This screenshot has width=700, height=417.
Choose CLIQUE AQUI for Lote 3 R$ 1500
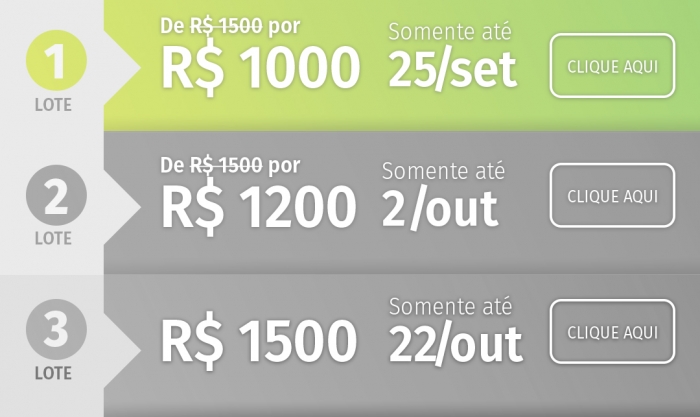click(612, 332)
